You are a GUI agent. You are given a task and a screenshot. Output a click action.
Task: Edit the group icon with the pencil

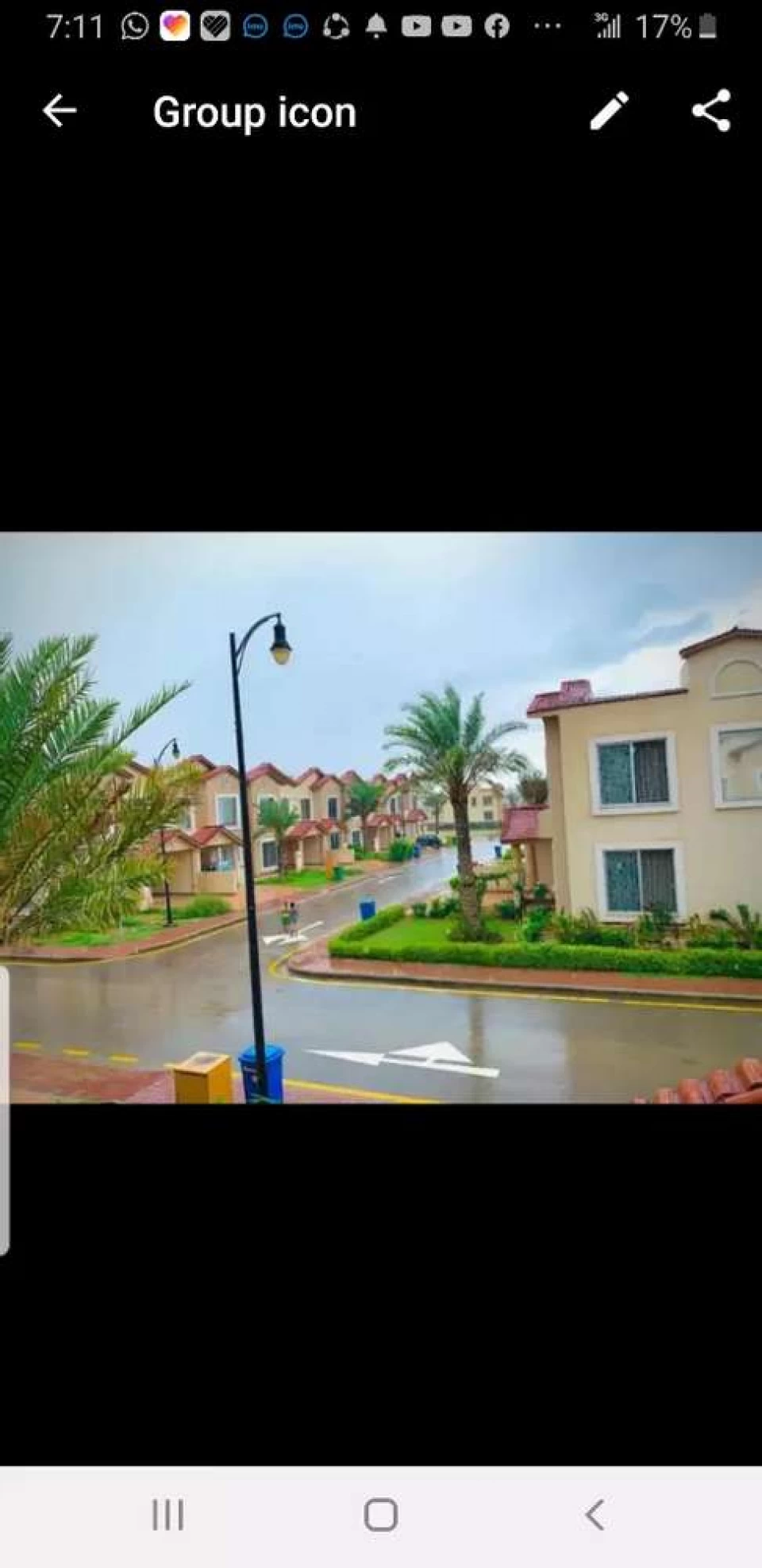[609, 110]
